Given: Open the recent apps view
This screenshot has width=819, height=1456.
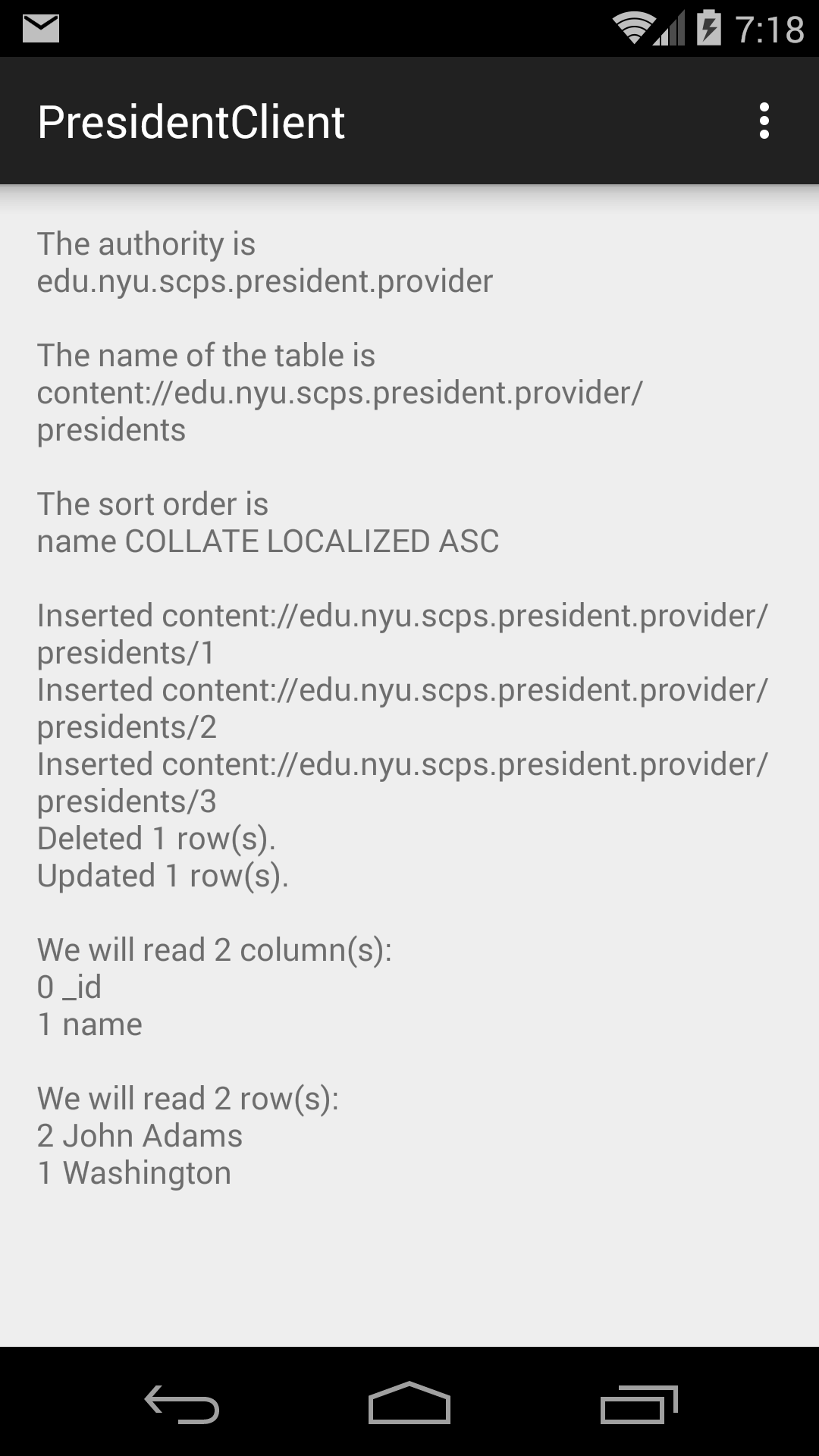Looking at the screenshot, I should (639, 1404).
